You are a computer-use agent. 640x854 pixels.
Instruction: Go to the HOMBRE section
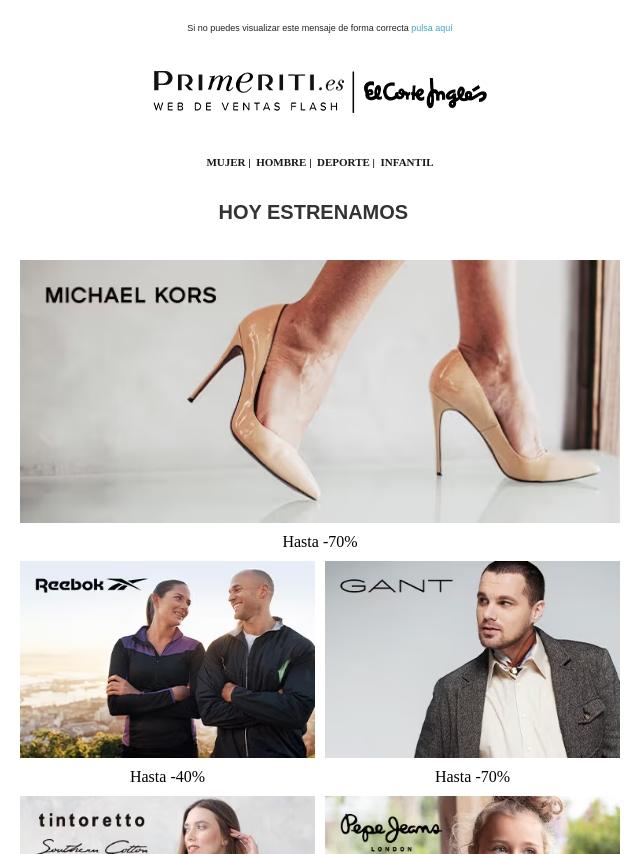[x=281, y=162]
